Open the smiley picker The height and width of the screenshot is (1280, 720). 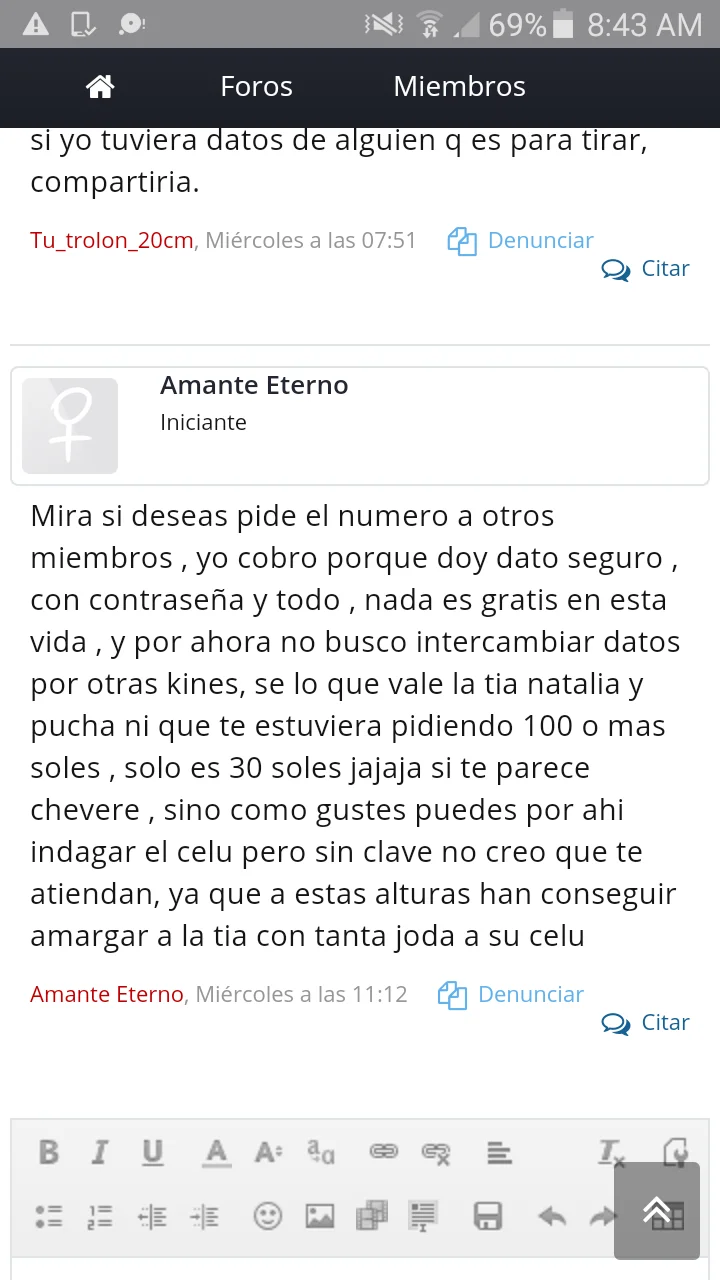click(267, 1216)
